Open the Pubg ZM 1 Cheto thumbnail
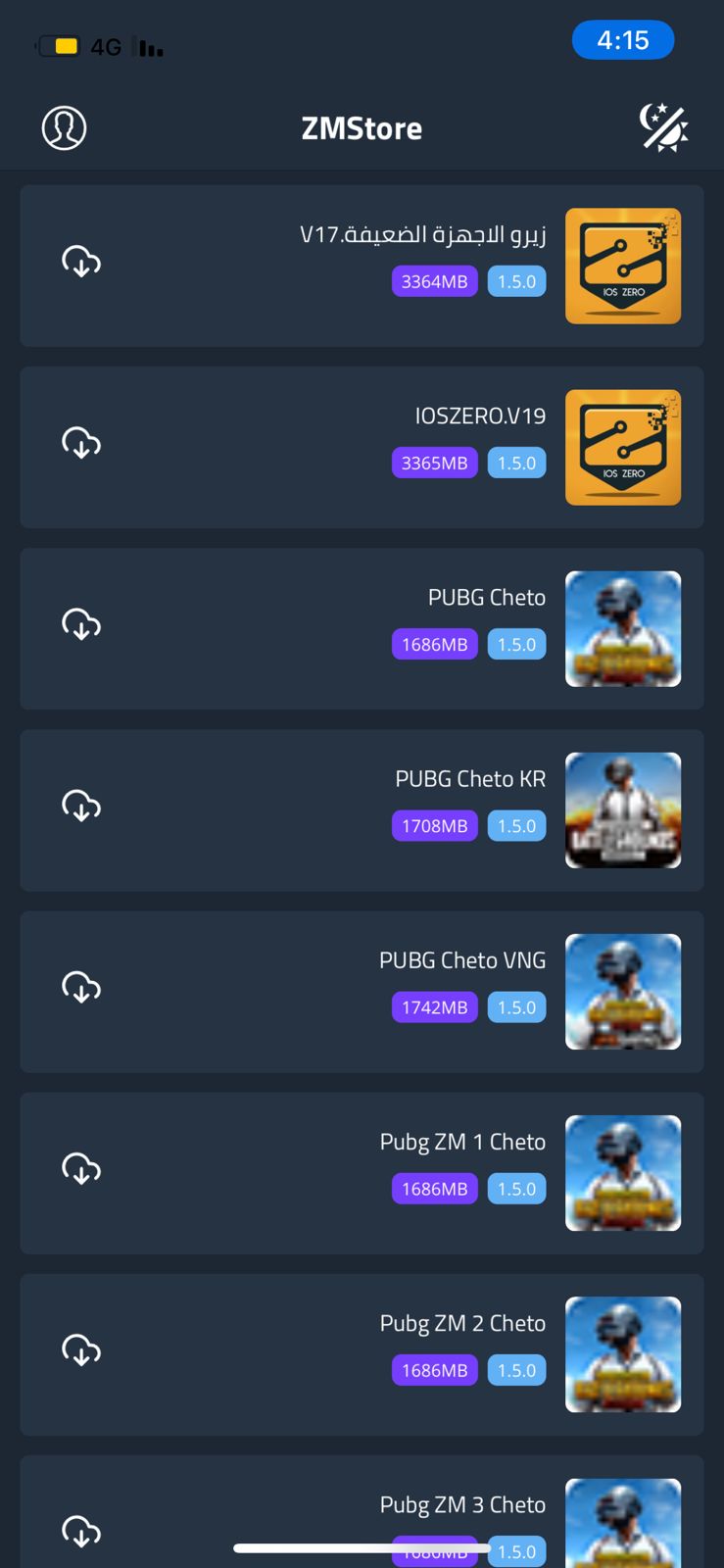724x1568 pixels. (622, 1173)
